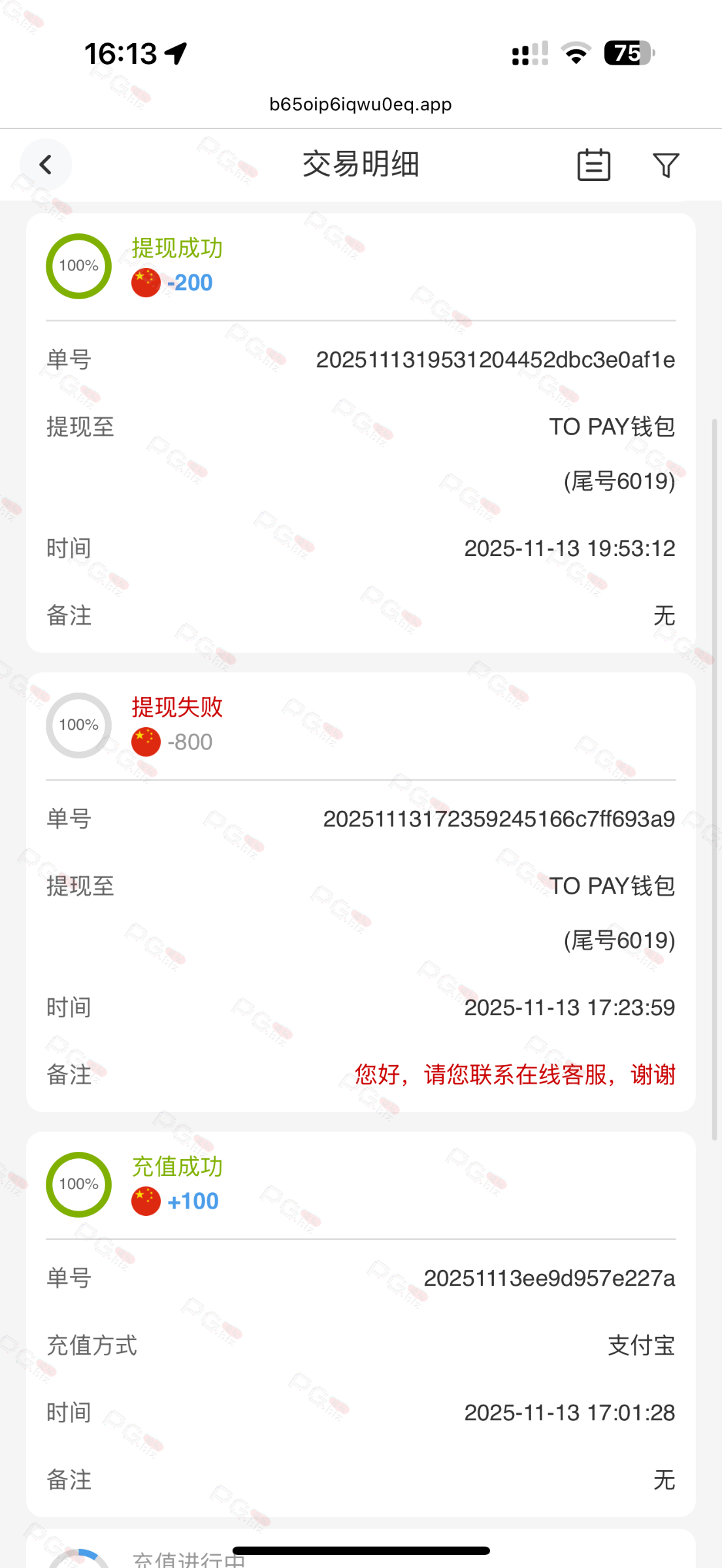The width and height of the screenshot is (722, 1568).
Task: Open the 充值成功 +100 transaction card
Action: point(360,1324)
